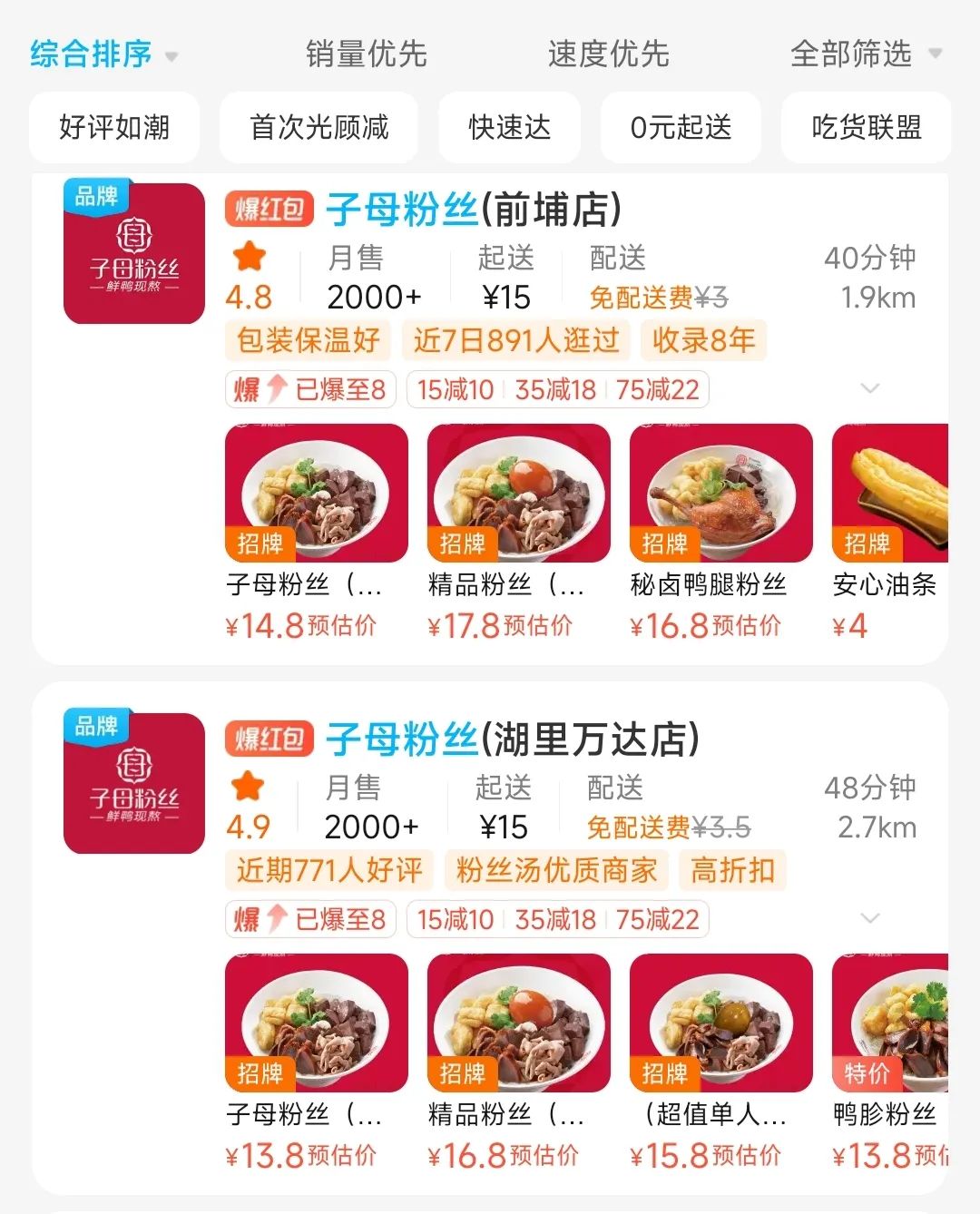Toggle the 0元起送 filter chip
The width and height of the screenshot is (980, 1214).
click(x=681, y=128)
